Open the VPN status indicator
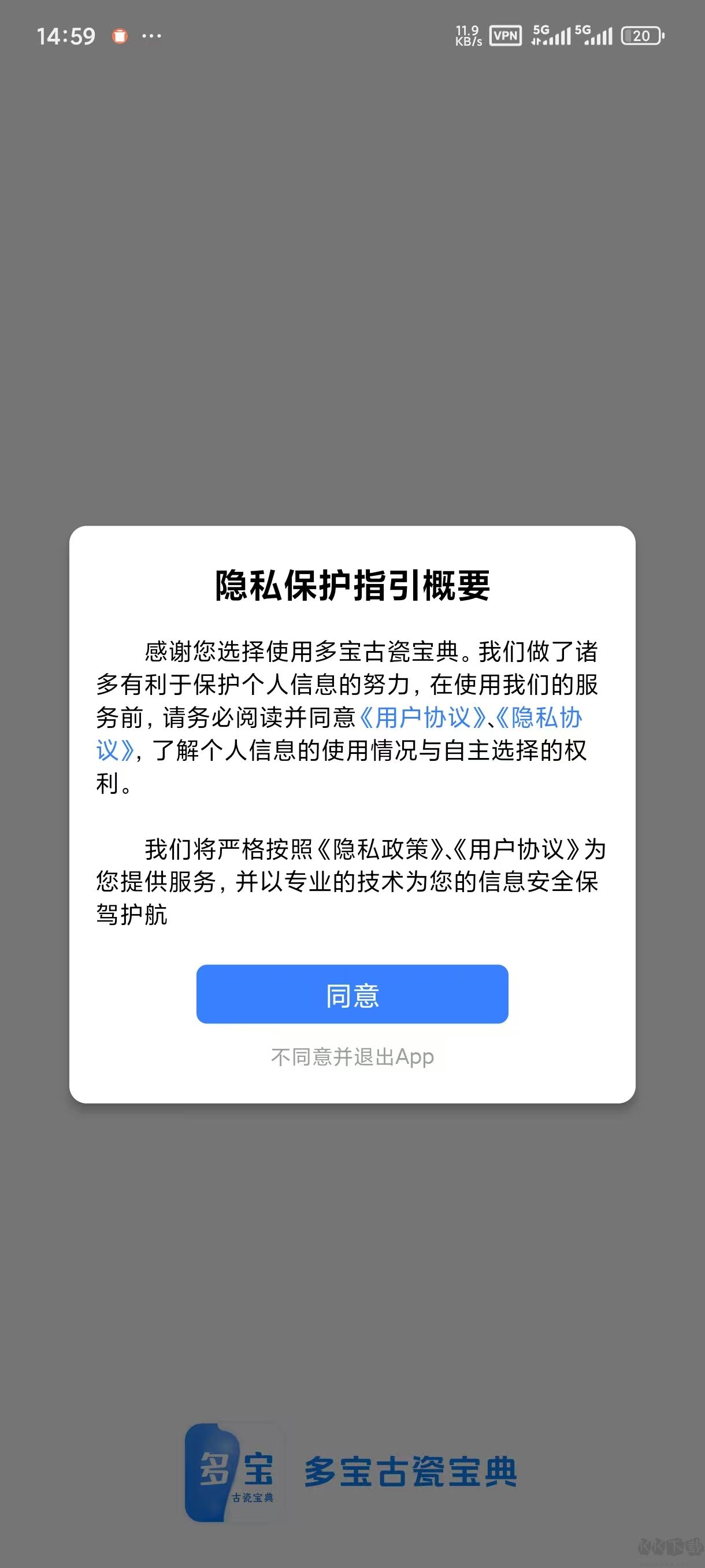 pos(506,36)
